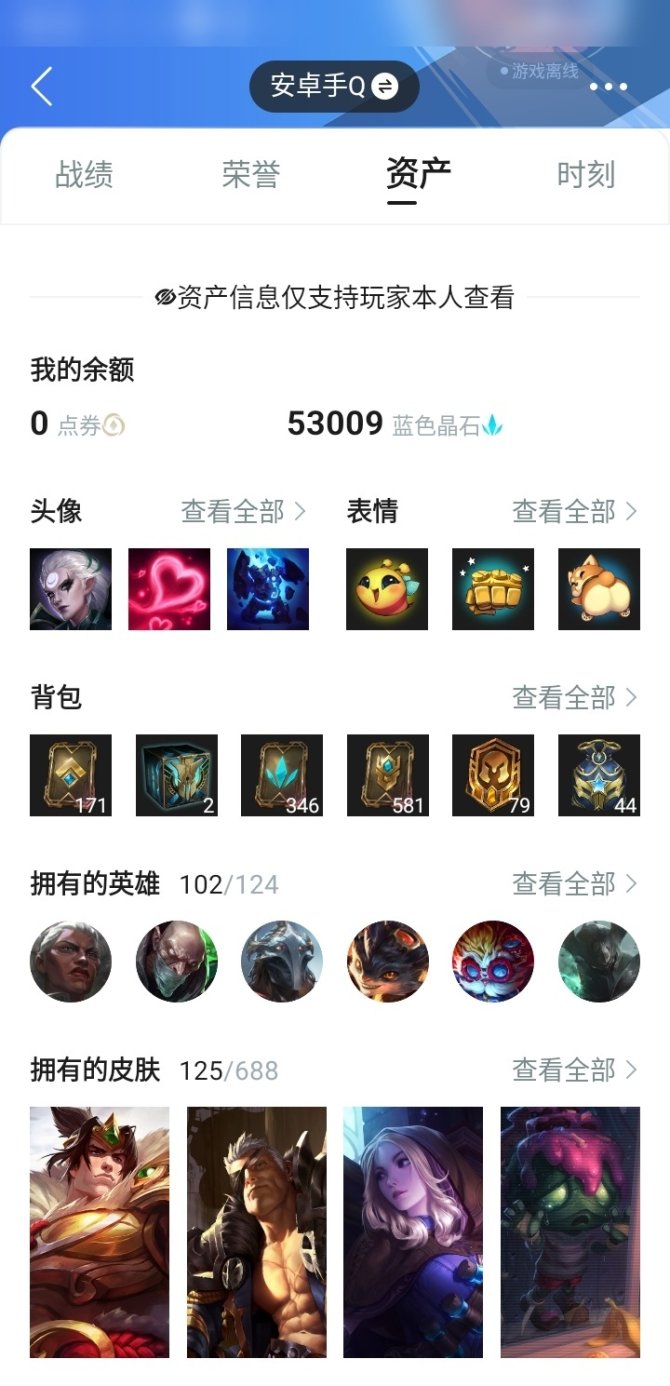
Task: Open the backpack chest with count 2
Action: point(176,775)
